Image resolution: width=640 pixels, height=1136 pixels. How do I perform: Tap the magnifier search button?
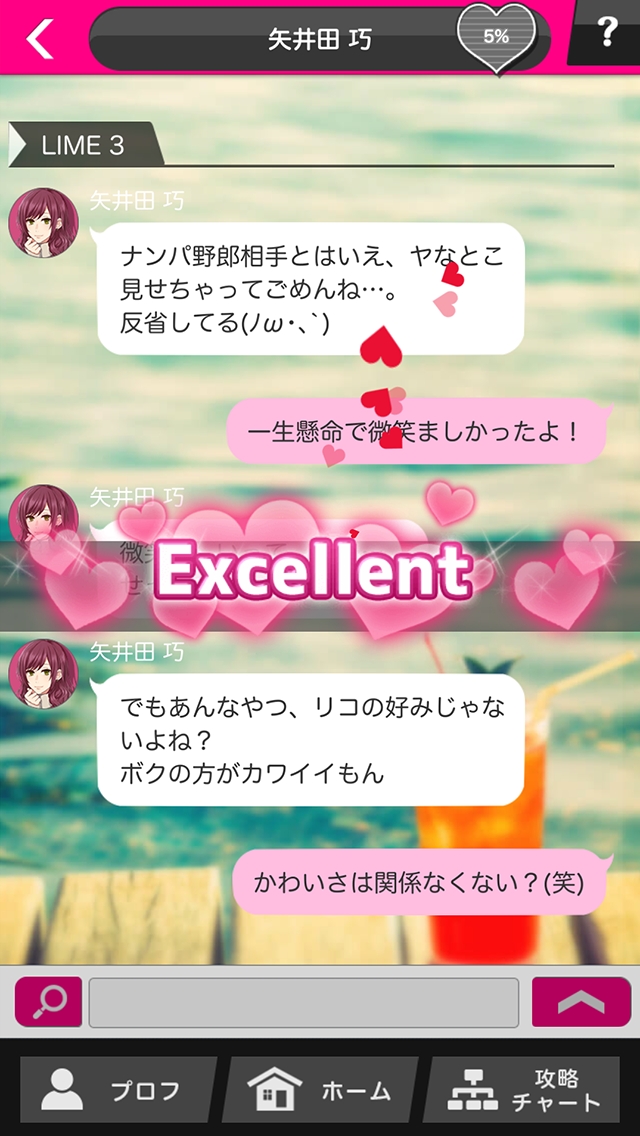click(48, 1001)
